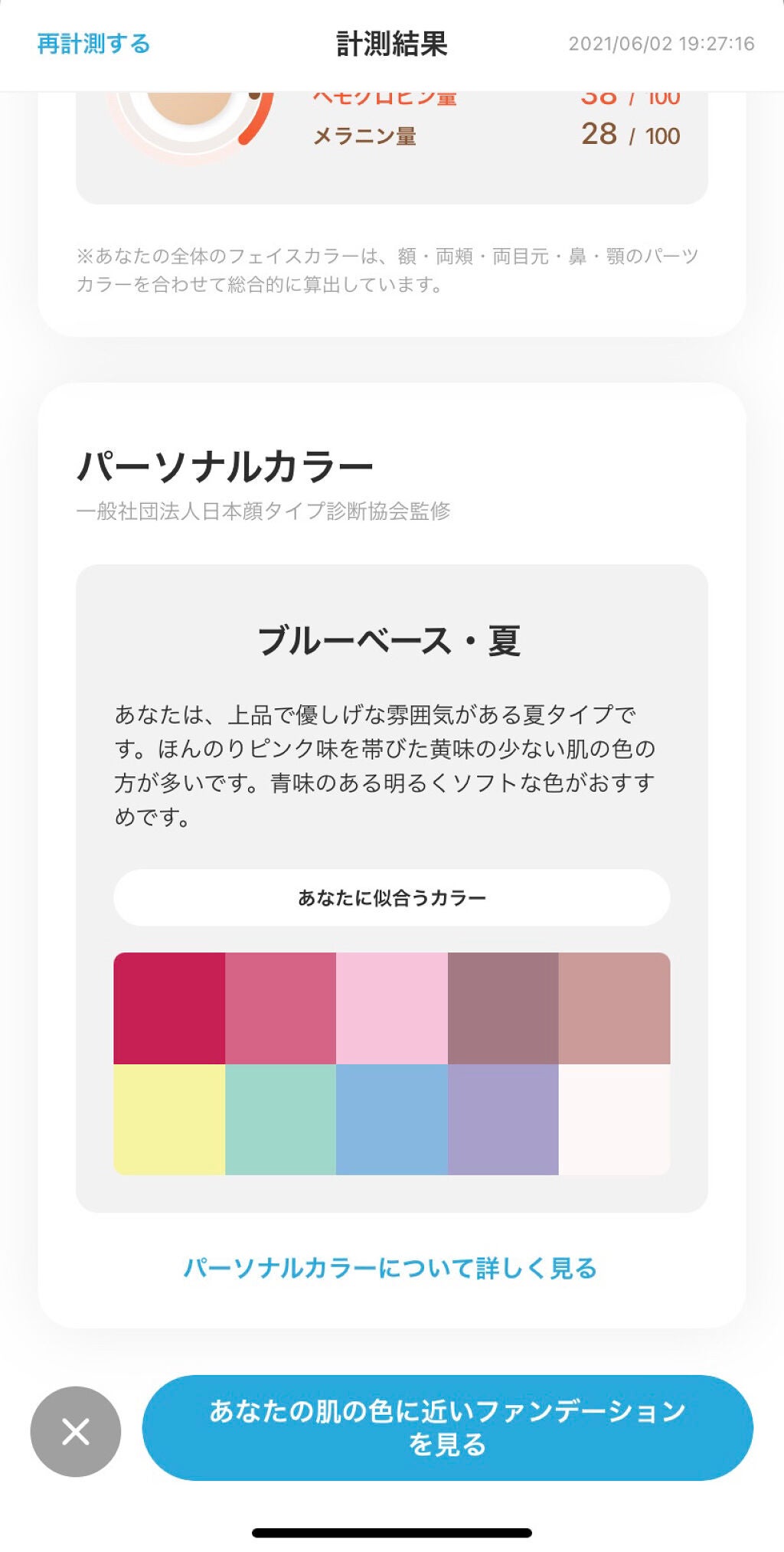The image size is (784, 1552).
Task: Select the dusty rose brown swatch
Action: [615, 1009]
